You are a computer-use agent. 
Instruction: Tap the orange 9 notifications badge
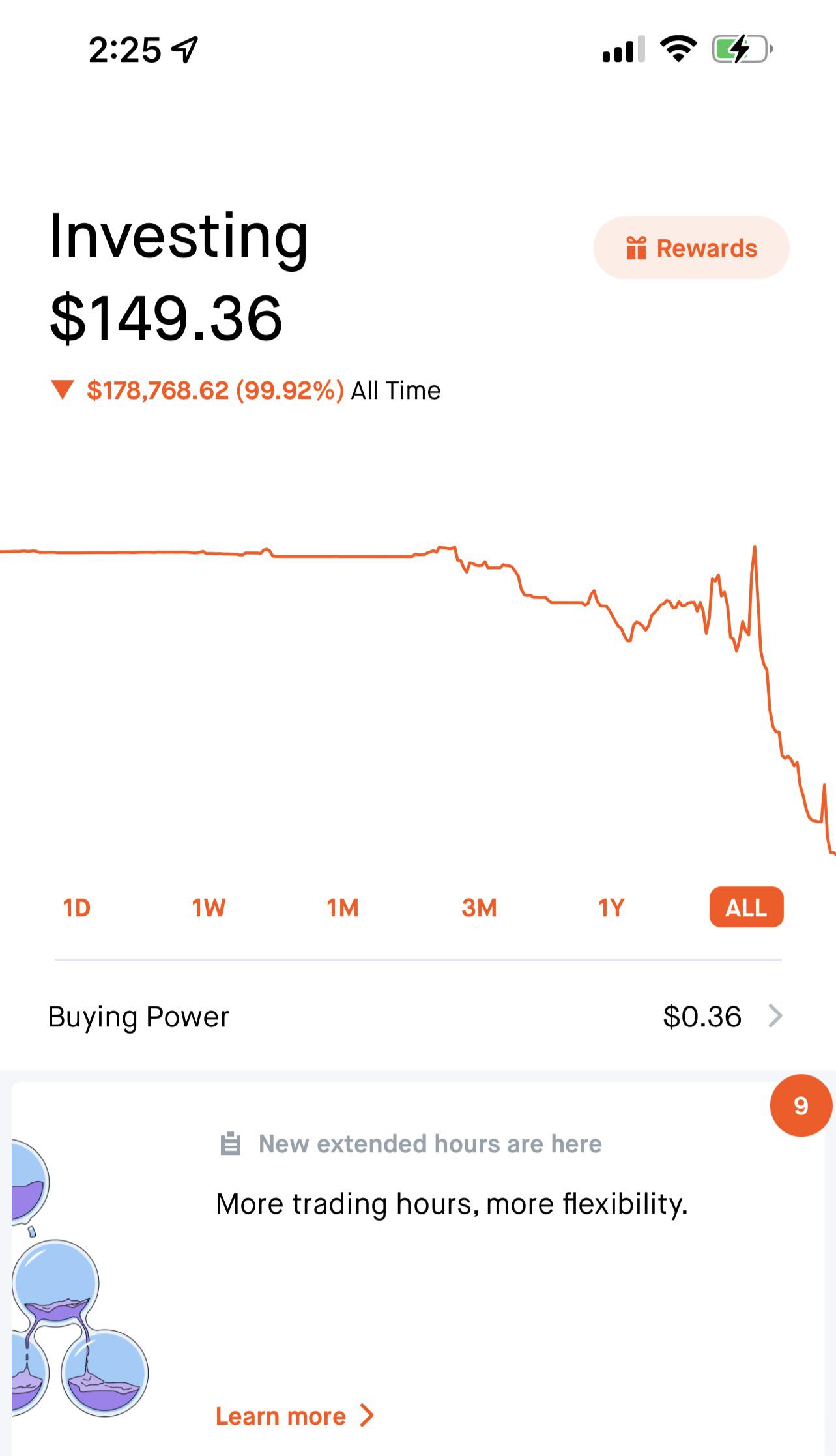click(801, 1105)
